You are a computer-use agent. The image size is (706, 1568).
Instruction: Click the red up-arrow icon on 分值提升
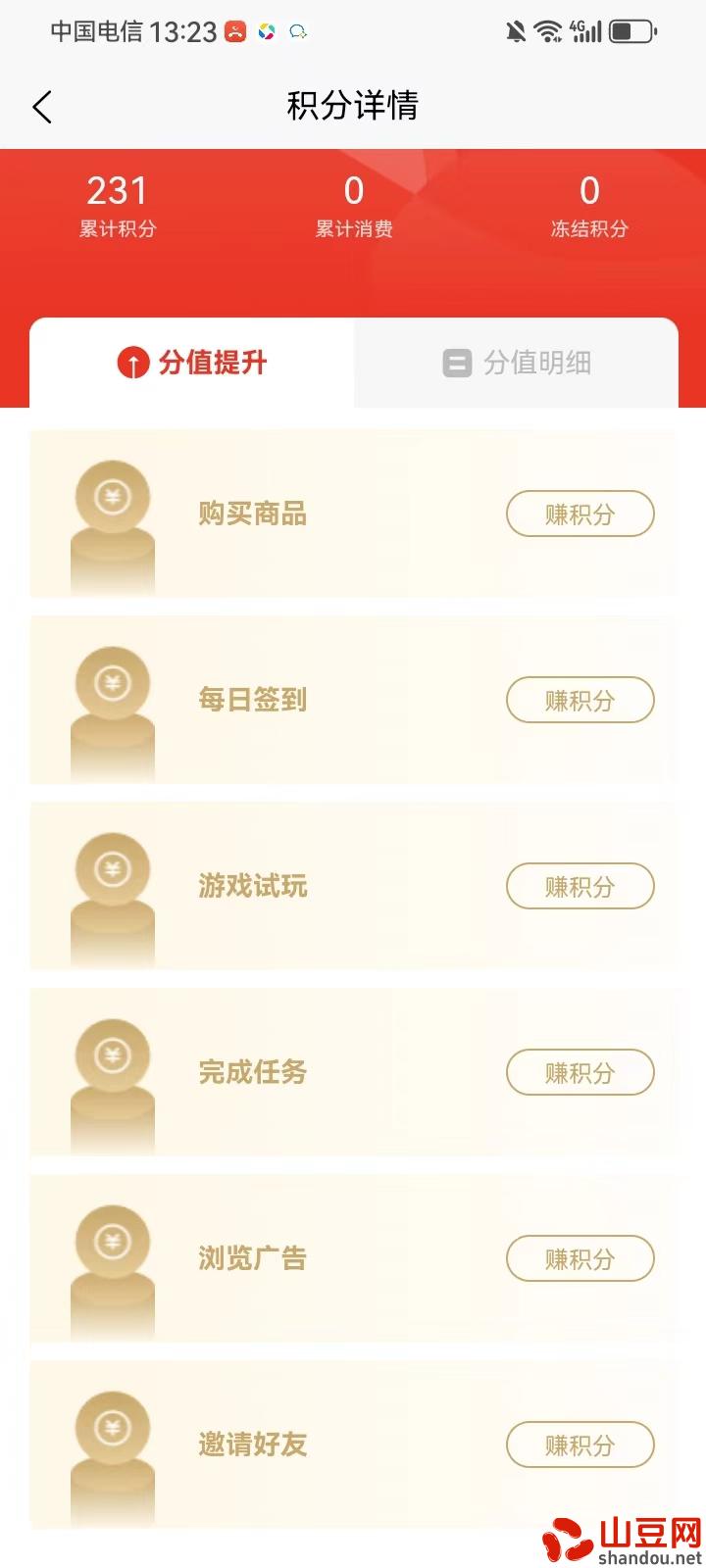133,363
